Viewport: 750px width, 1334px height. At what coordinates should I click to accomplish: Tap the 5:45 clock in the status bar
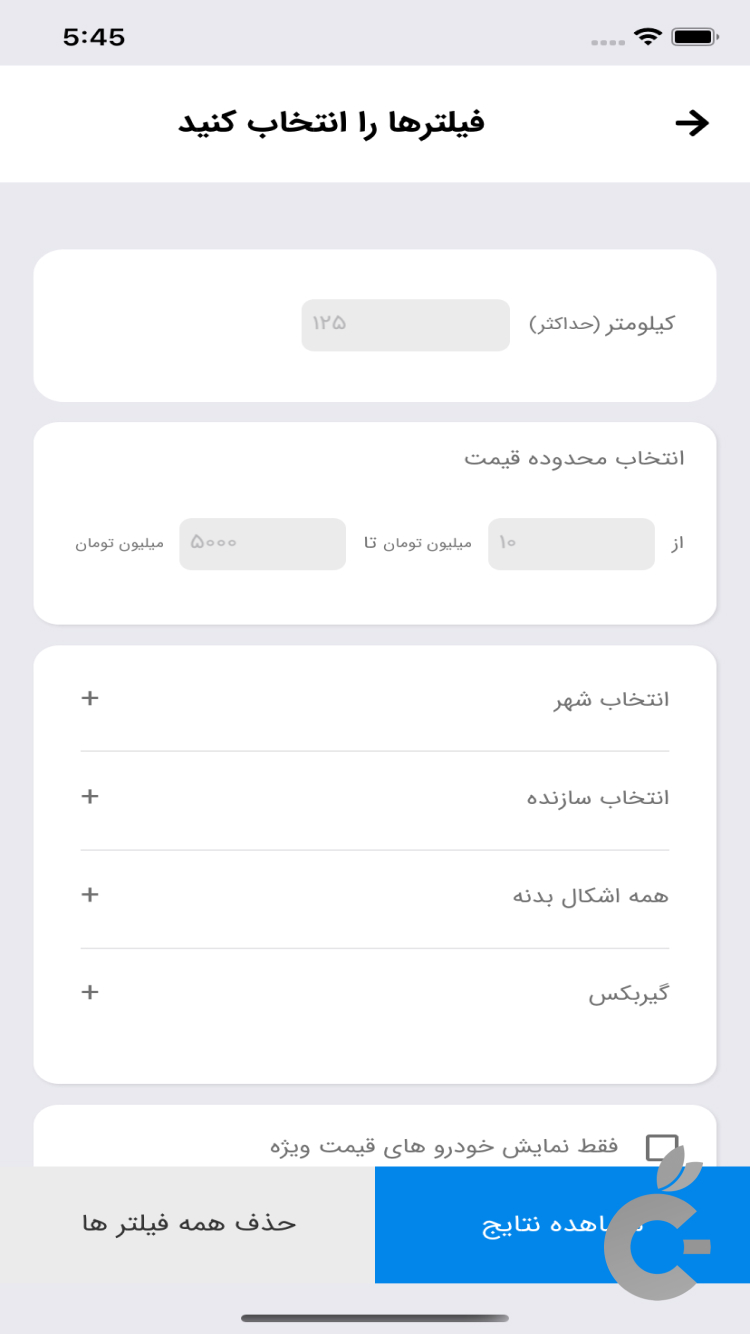95,36
